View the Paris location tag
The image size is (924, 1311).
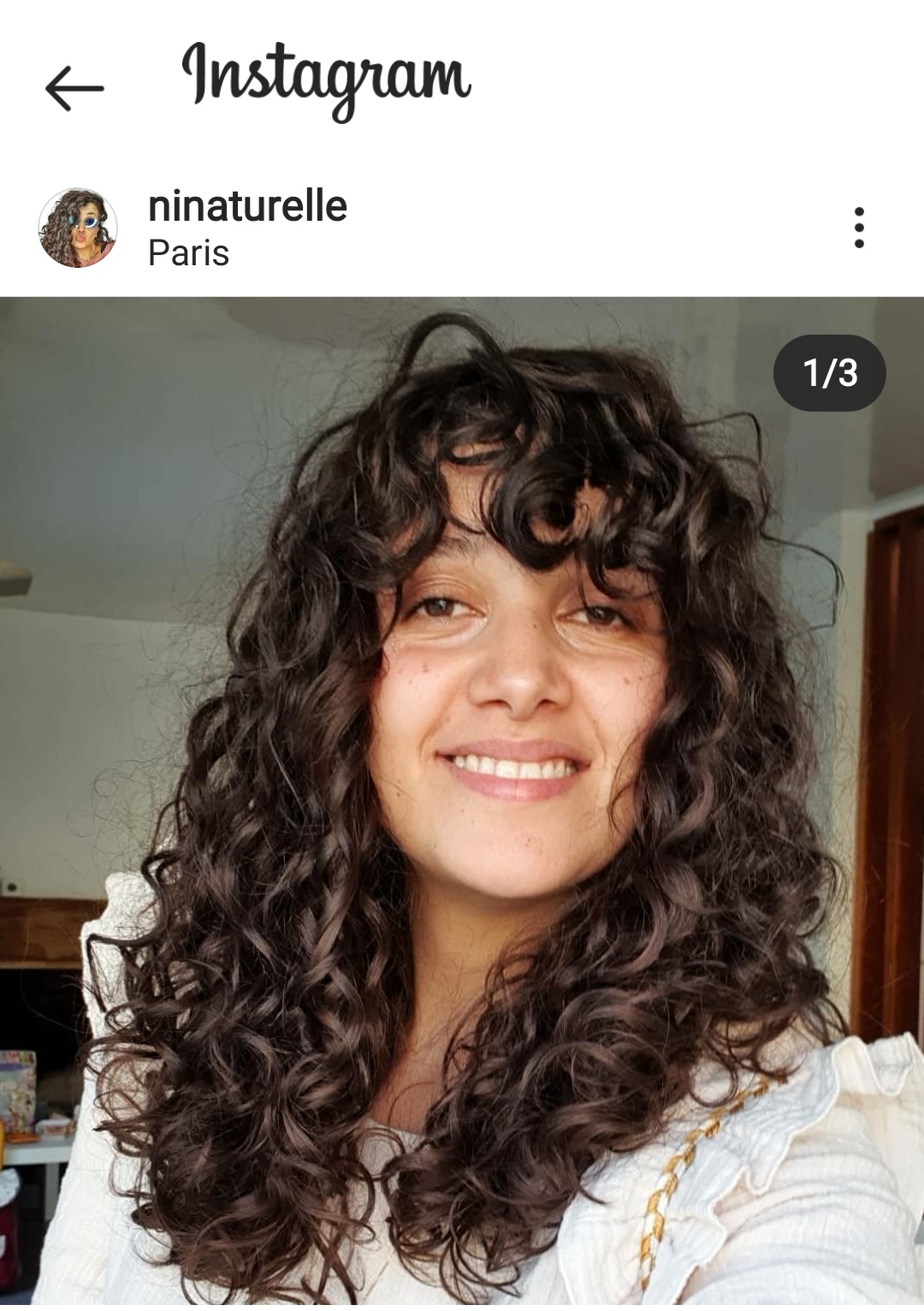point(188,253)
